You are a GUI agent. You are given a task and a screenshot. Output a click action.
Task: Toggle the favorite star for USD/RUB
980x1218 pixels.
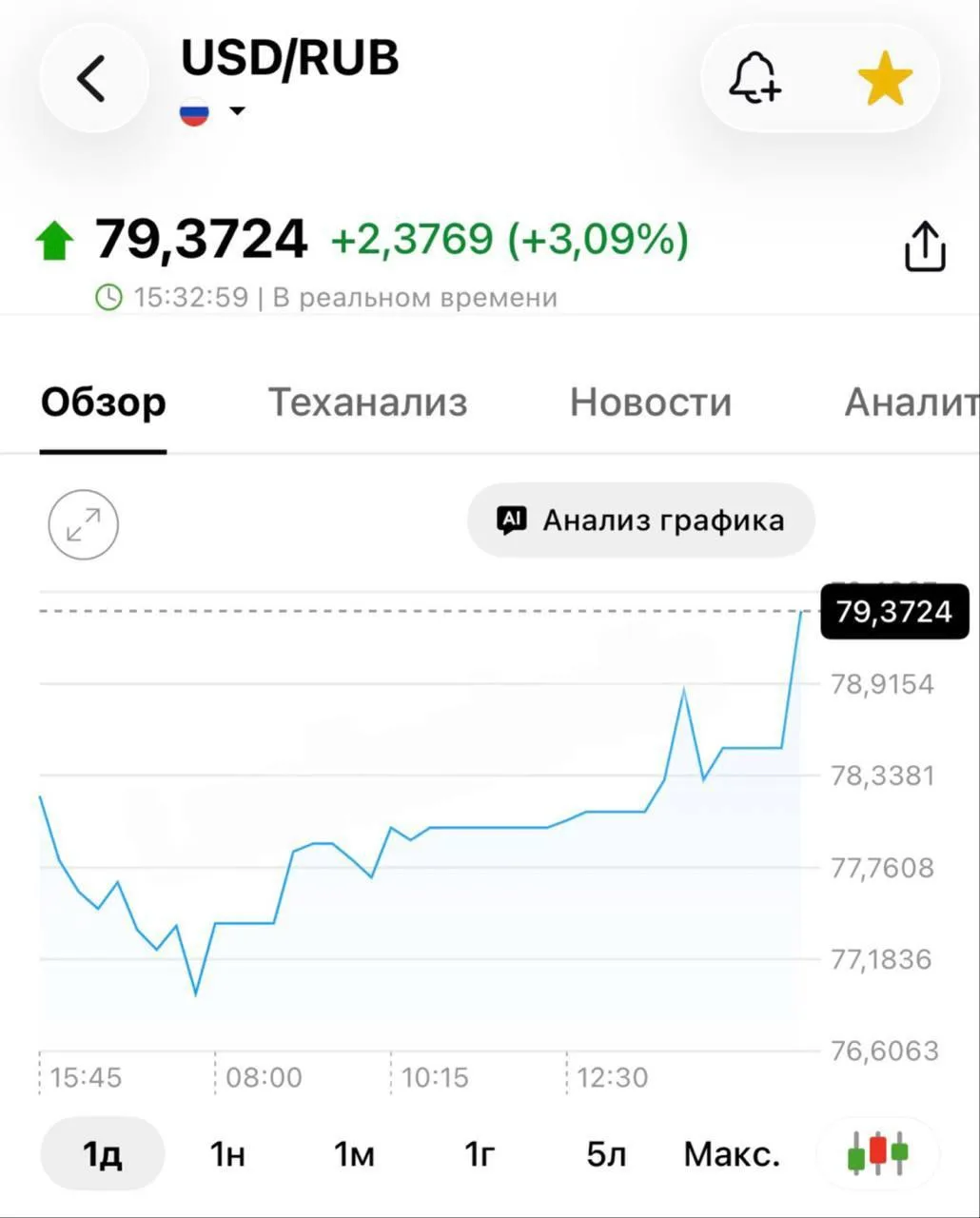coord(885,78)
